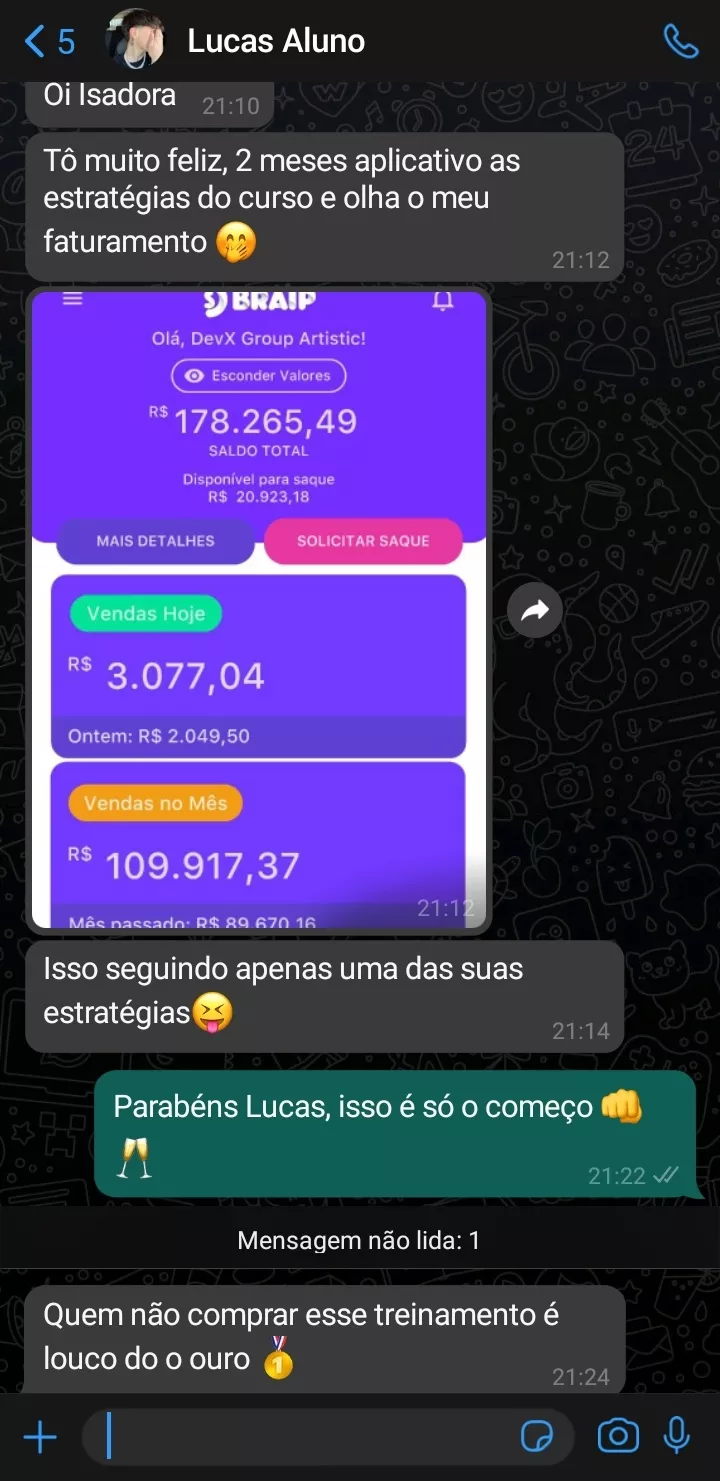Image resolution: width=720 pixels, height=1481 pixels.
Task: Forward the shared image using the arrow
Action: [535, 610]
